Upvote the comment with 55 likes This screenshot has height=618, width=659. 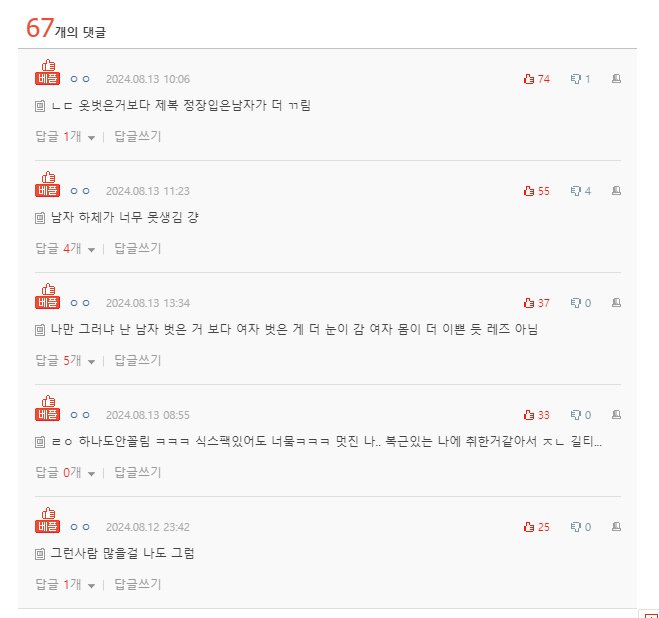[x=529, y=191]
